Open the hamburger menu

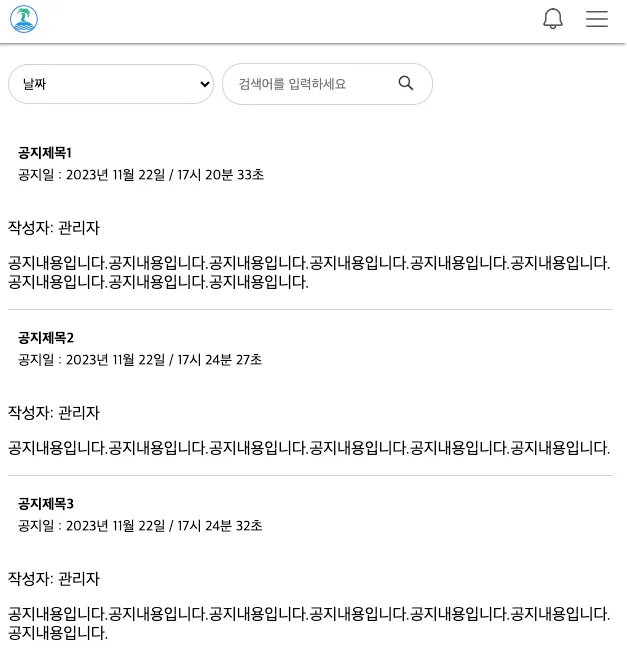point(597,19)
